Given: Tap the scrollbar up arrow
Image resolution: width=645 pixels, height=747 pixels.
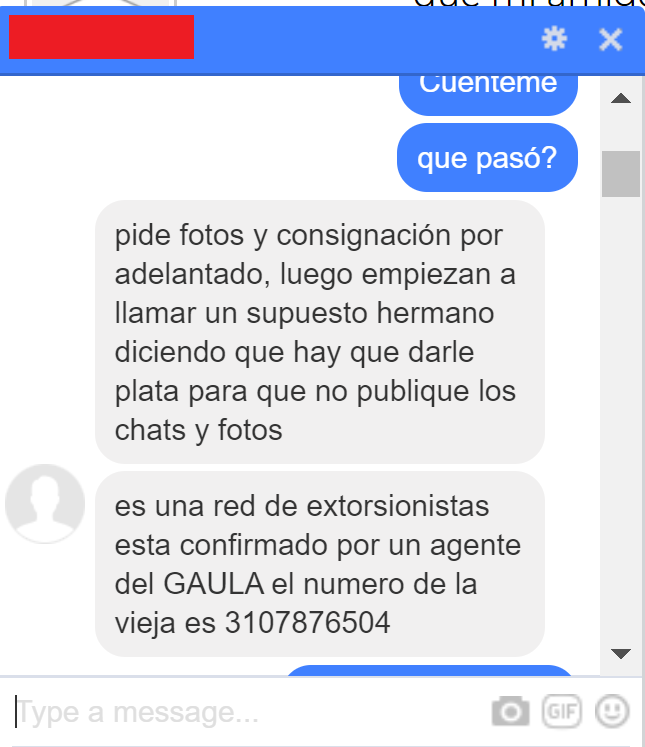Looking at the screenshot, I should (621, 98).
